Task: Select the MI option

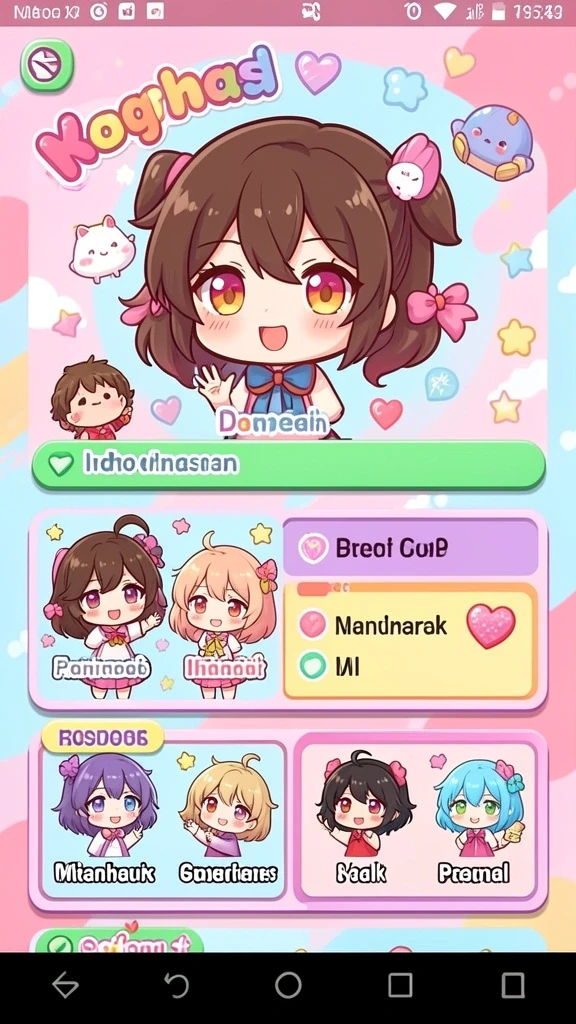Action: tap(330, 667)
